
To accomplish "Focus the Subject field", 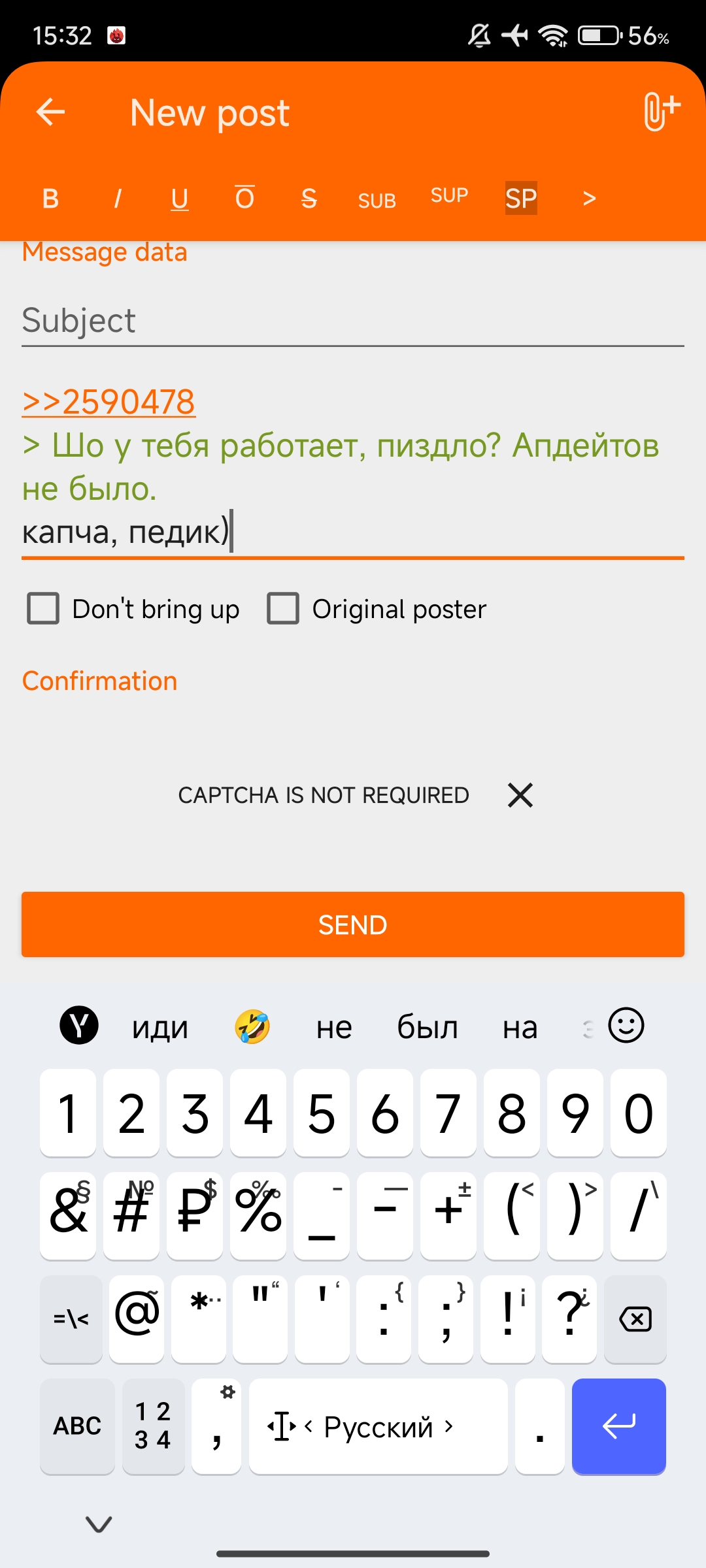I will pos(353,321).
